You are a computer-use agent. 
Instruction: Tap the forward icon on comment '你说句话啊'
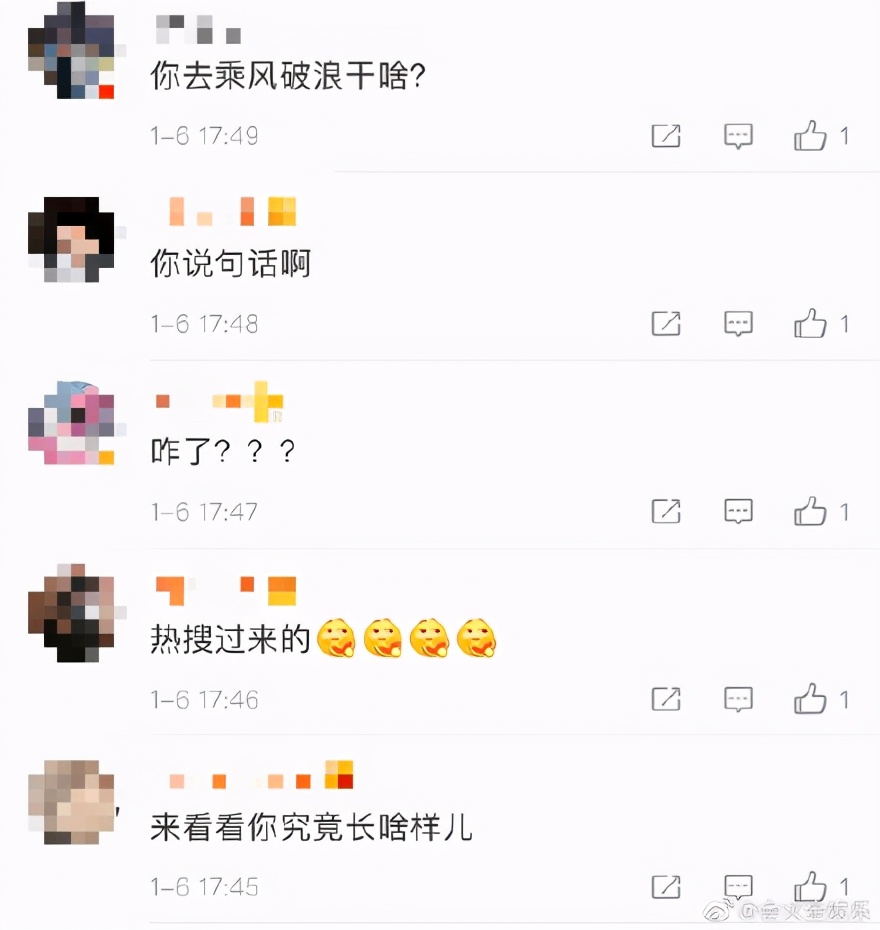pyautogui.click(x=666, y=324)
